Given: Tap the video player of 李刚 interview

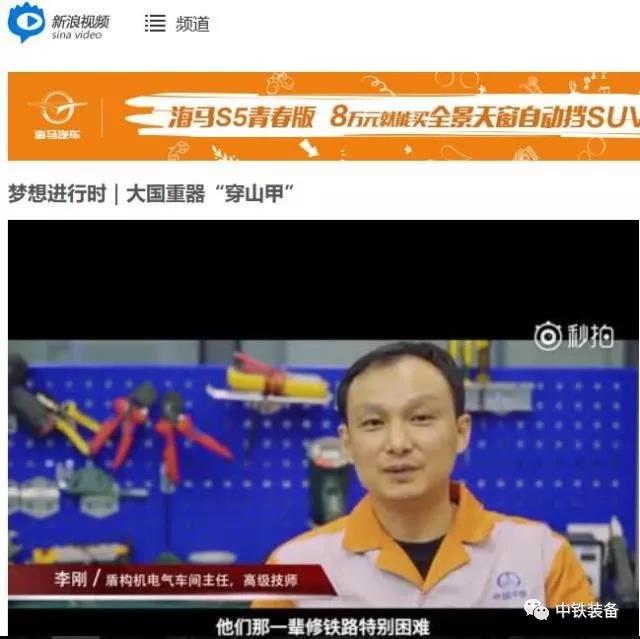Looking at the screenshot, I should click(x=323, y=428).
